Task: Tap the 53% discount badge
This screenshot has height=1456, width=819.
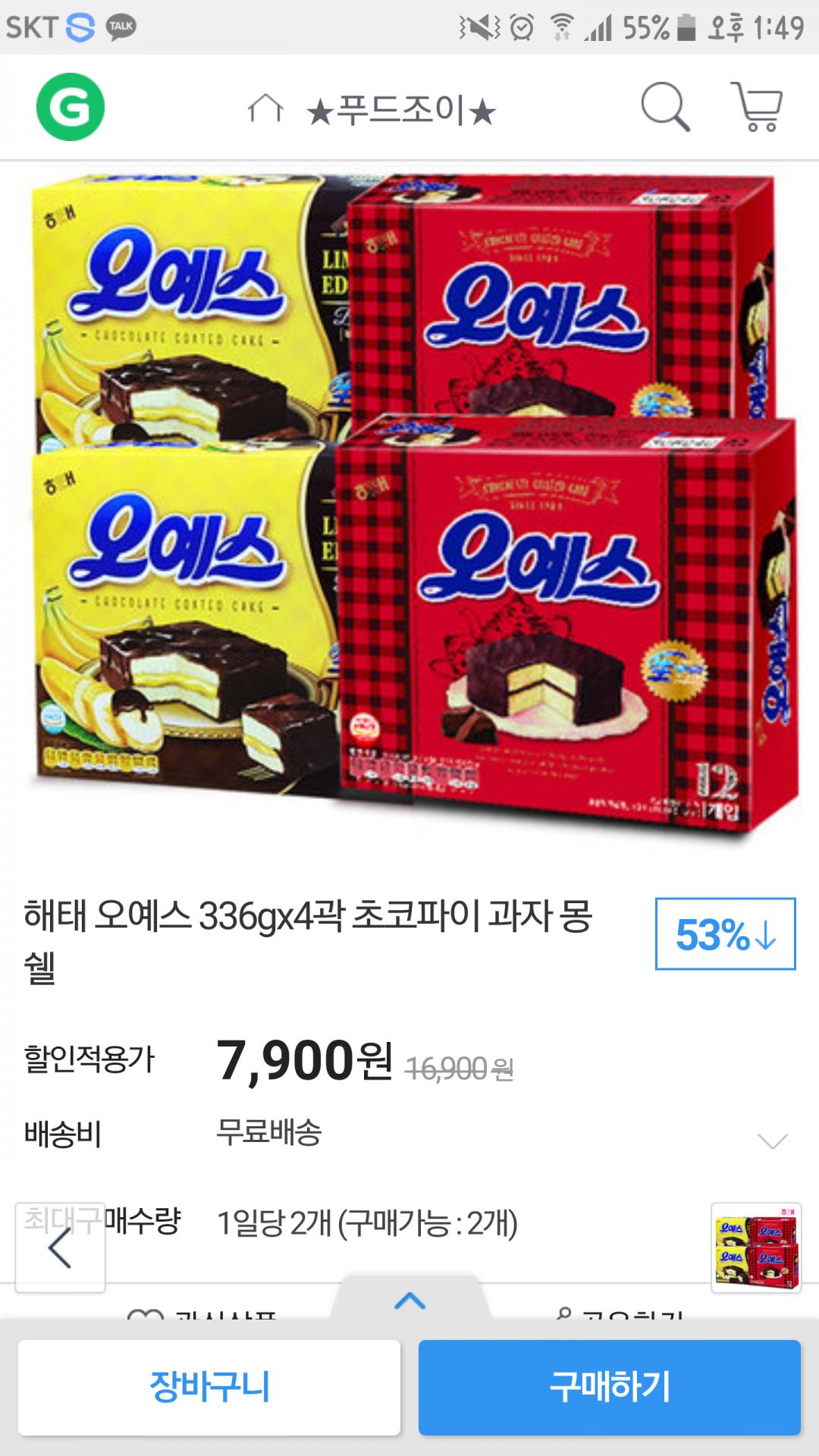Action: (725, 934)
